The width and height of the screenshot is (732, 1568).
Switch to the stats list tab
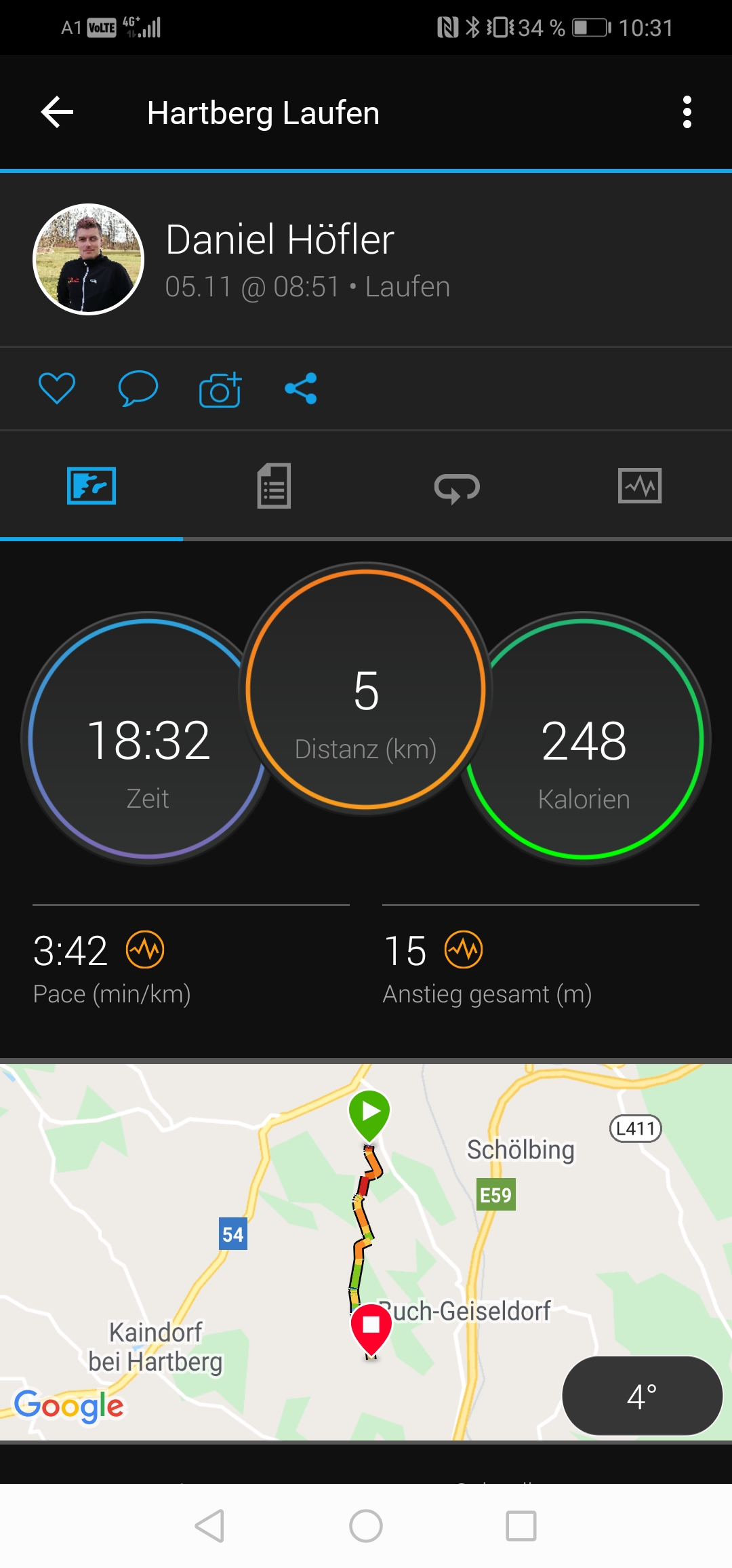[274, 486]
